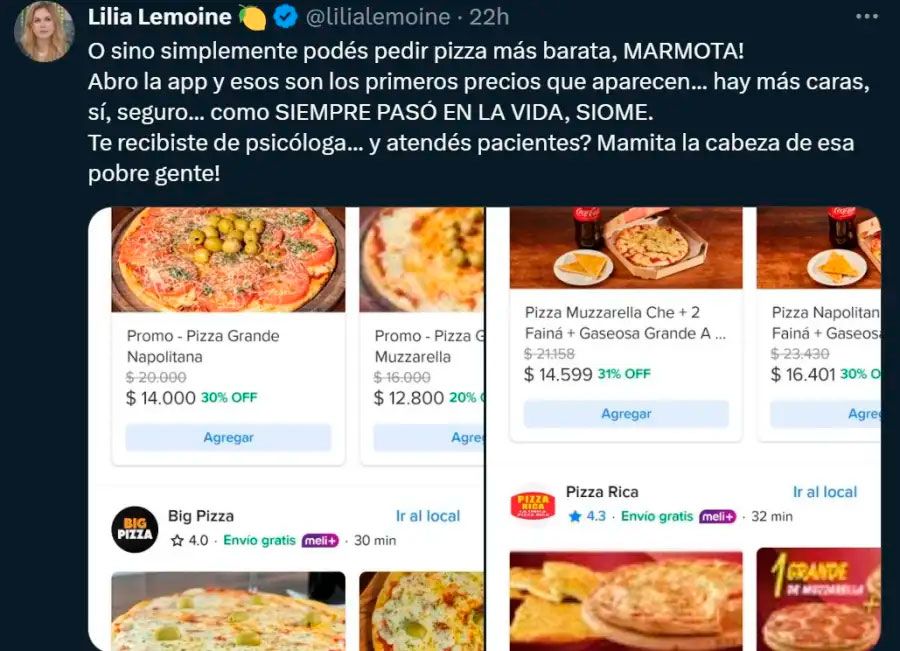Open the right attached image with Pizza Rica
The image size is (900, 651).
[684, 428]
